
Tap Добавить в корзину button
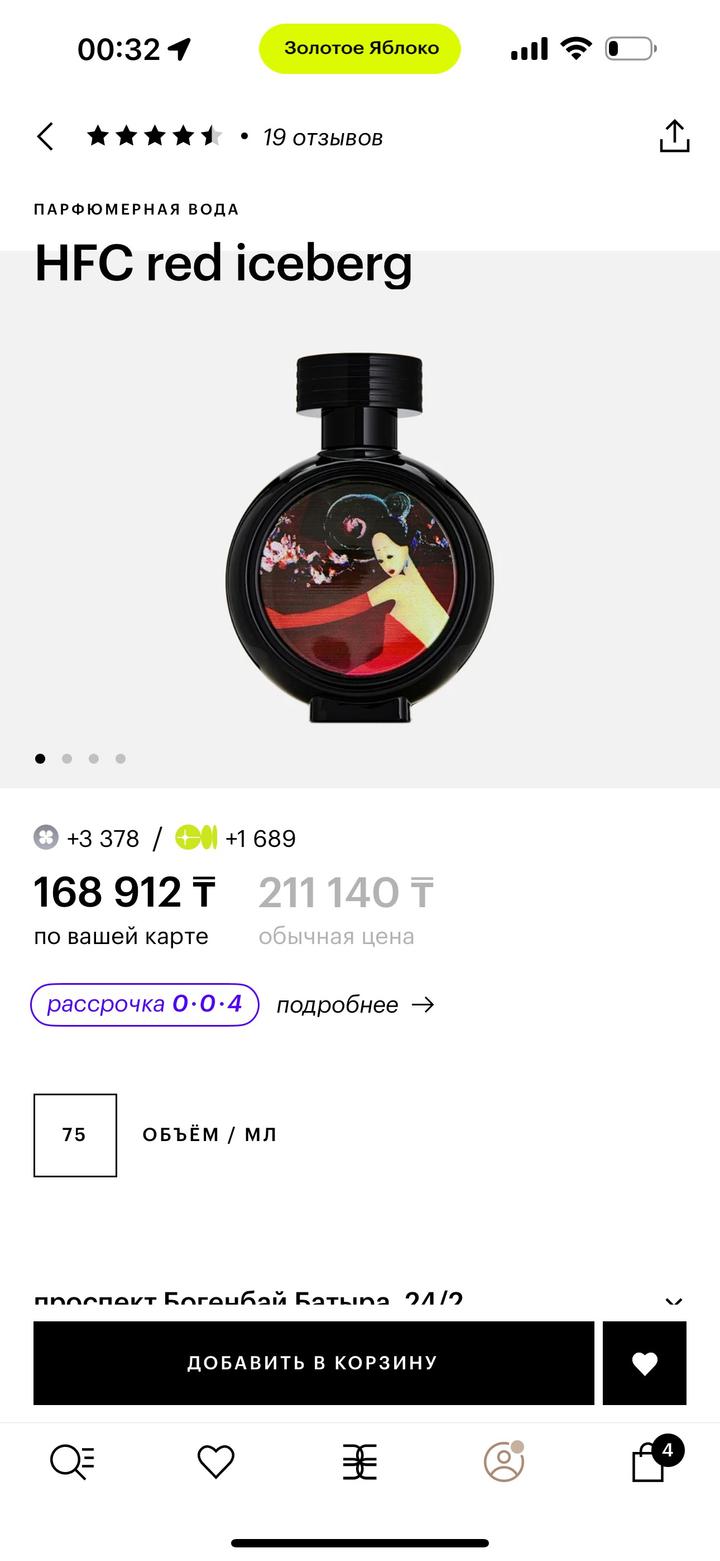313,1363
